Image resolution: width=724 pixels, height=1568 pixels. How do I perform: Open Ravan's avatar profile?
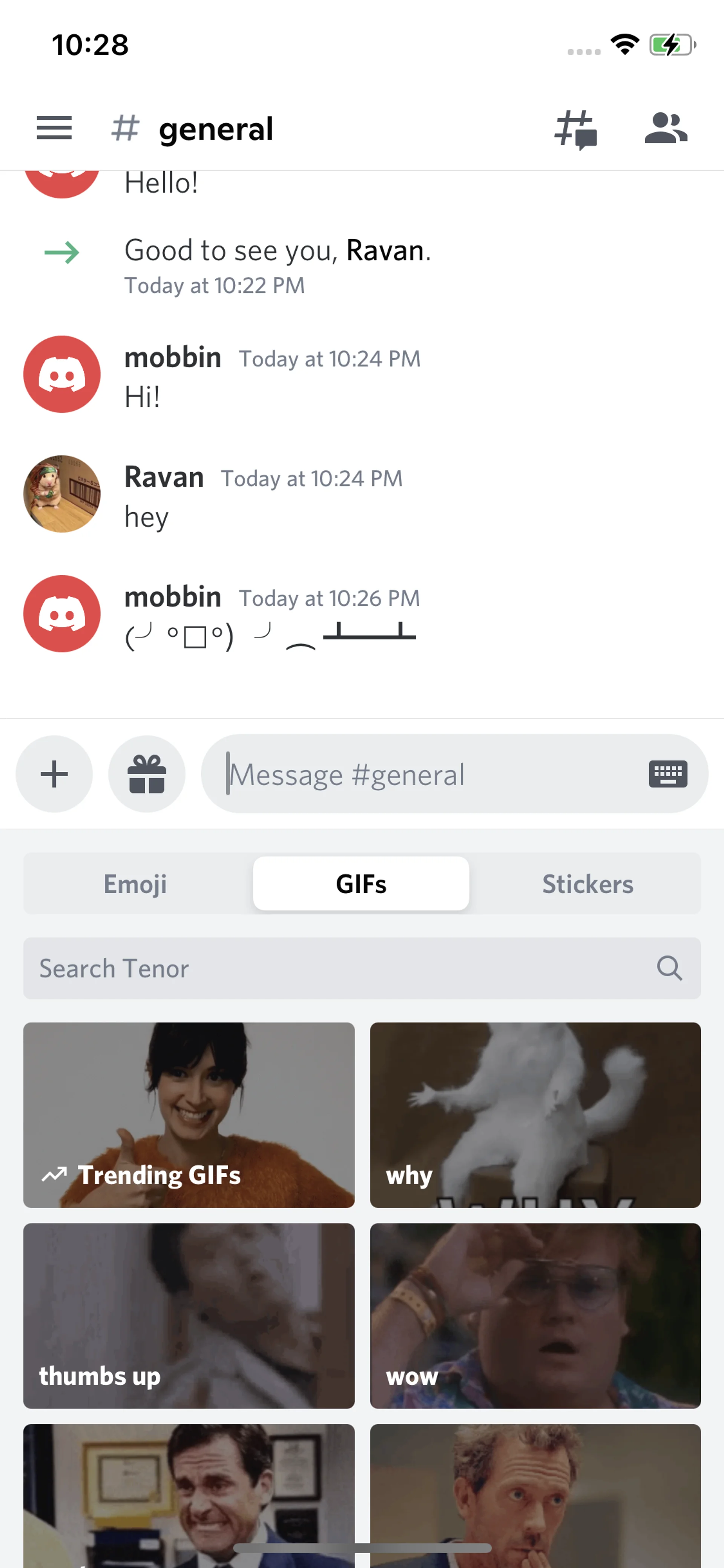(62, 494)
